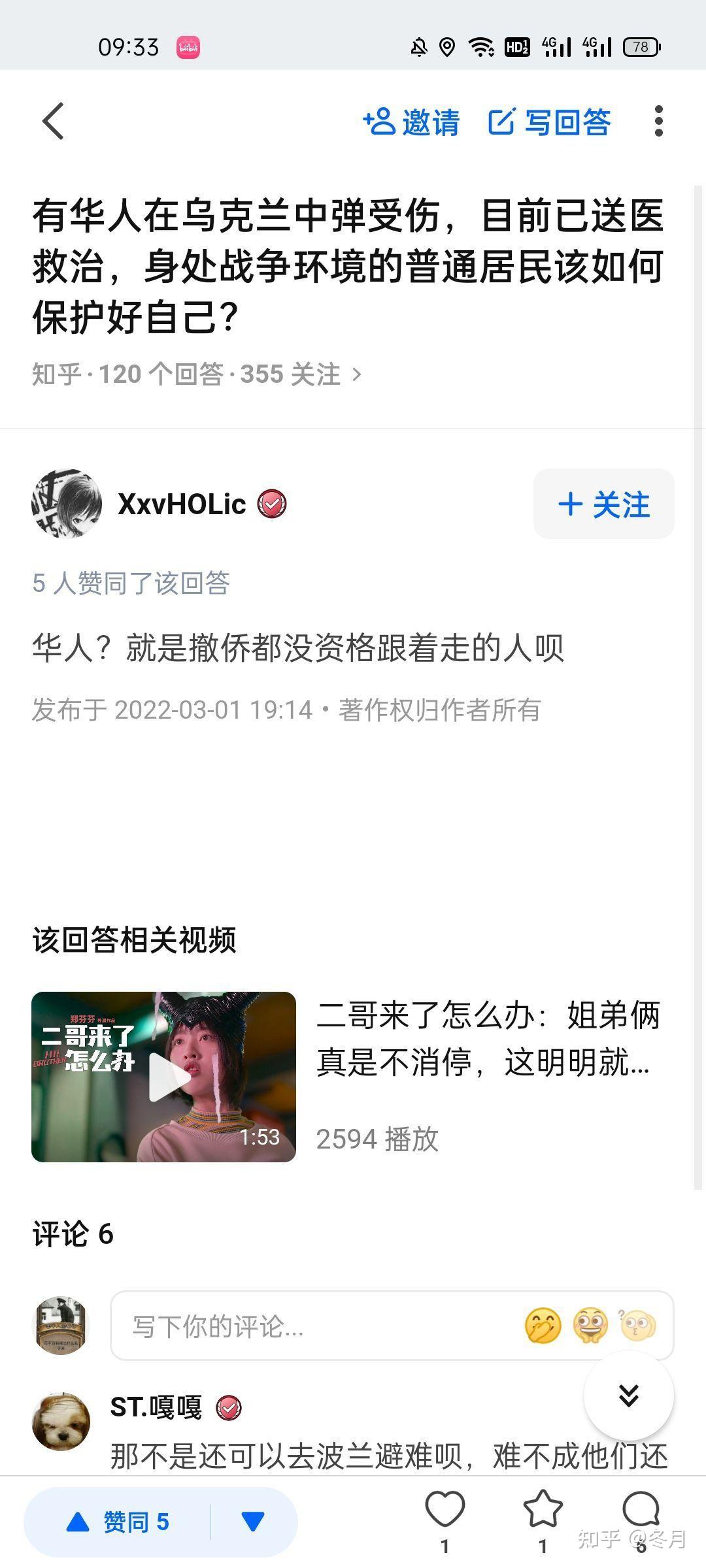This screenshot has width=706, height=1568.
Task: Upvote the answer with 赞同 5
Action: click(118, 1522)
